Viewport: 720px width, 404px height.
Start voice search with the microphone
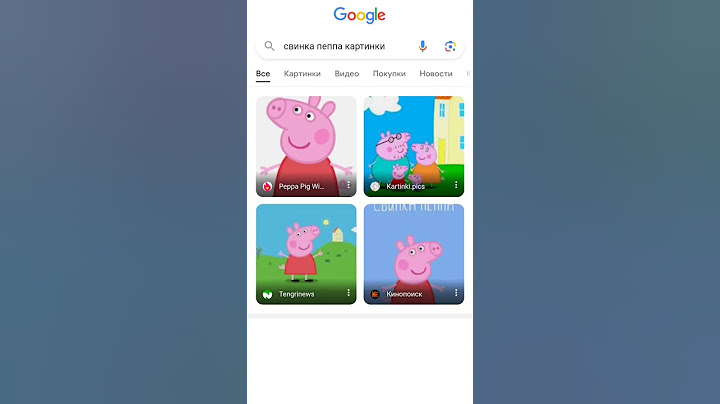click(x=423, y=46)
